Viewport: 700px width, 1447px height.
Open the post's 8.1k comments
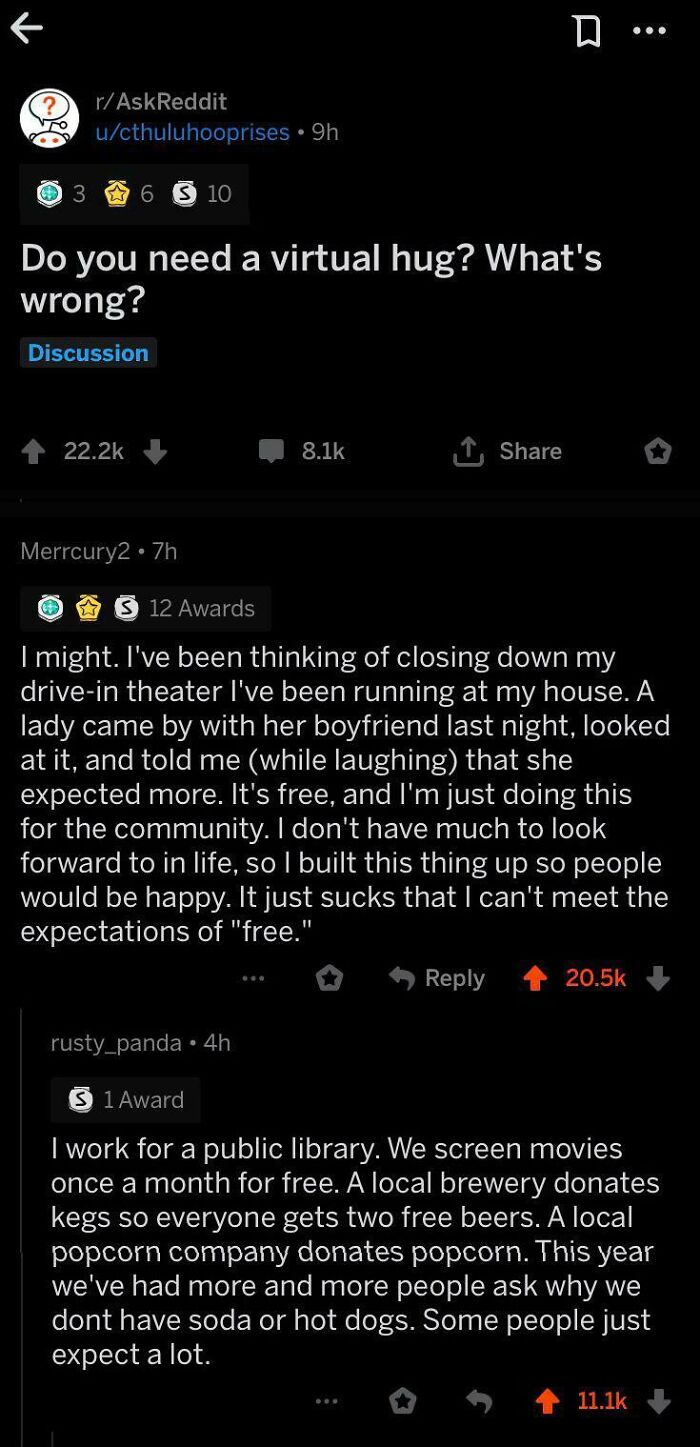coord(303,452)
